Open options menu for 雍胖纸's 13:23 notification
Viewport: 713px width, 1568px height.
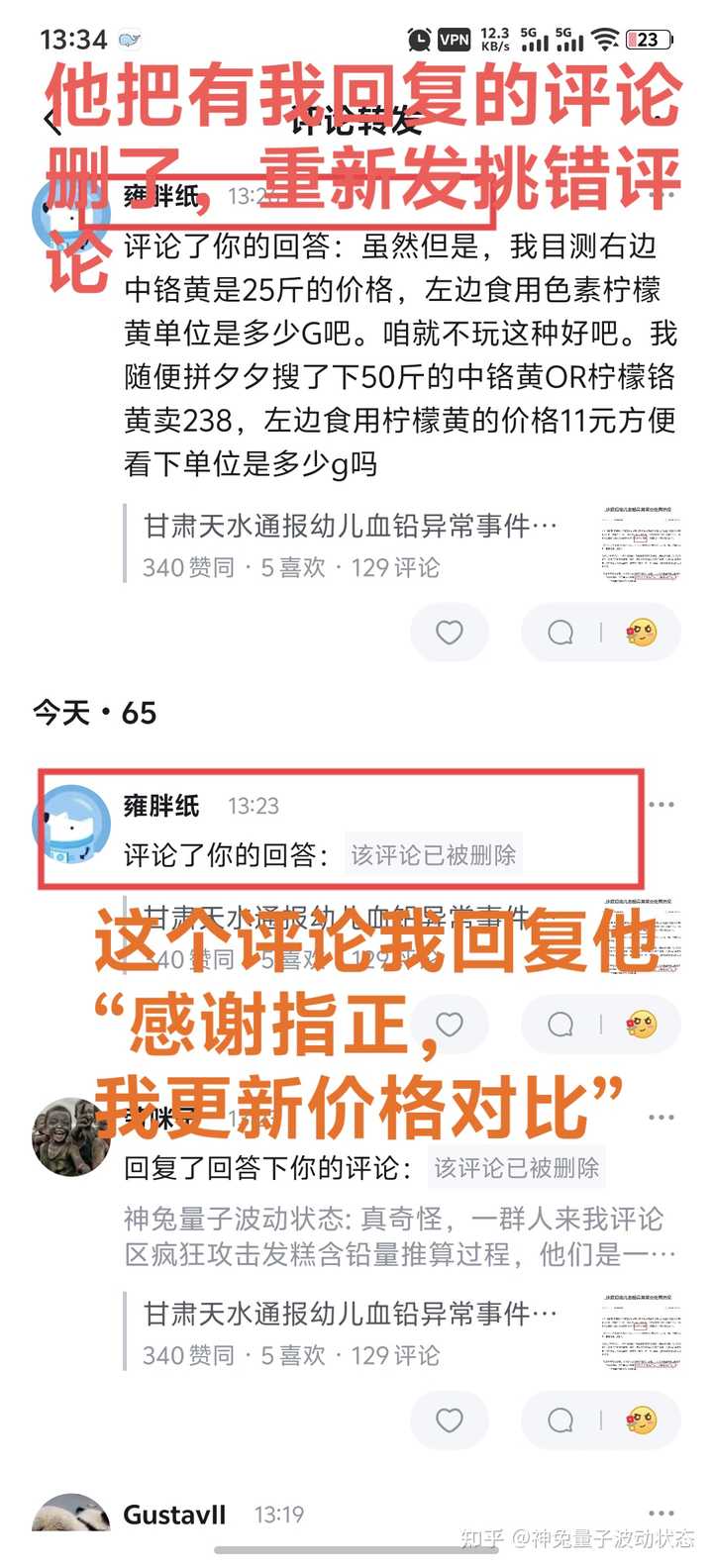[x=661, y=805]
